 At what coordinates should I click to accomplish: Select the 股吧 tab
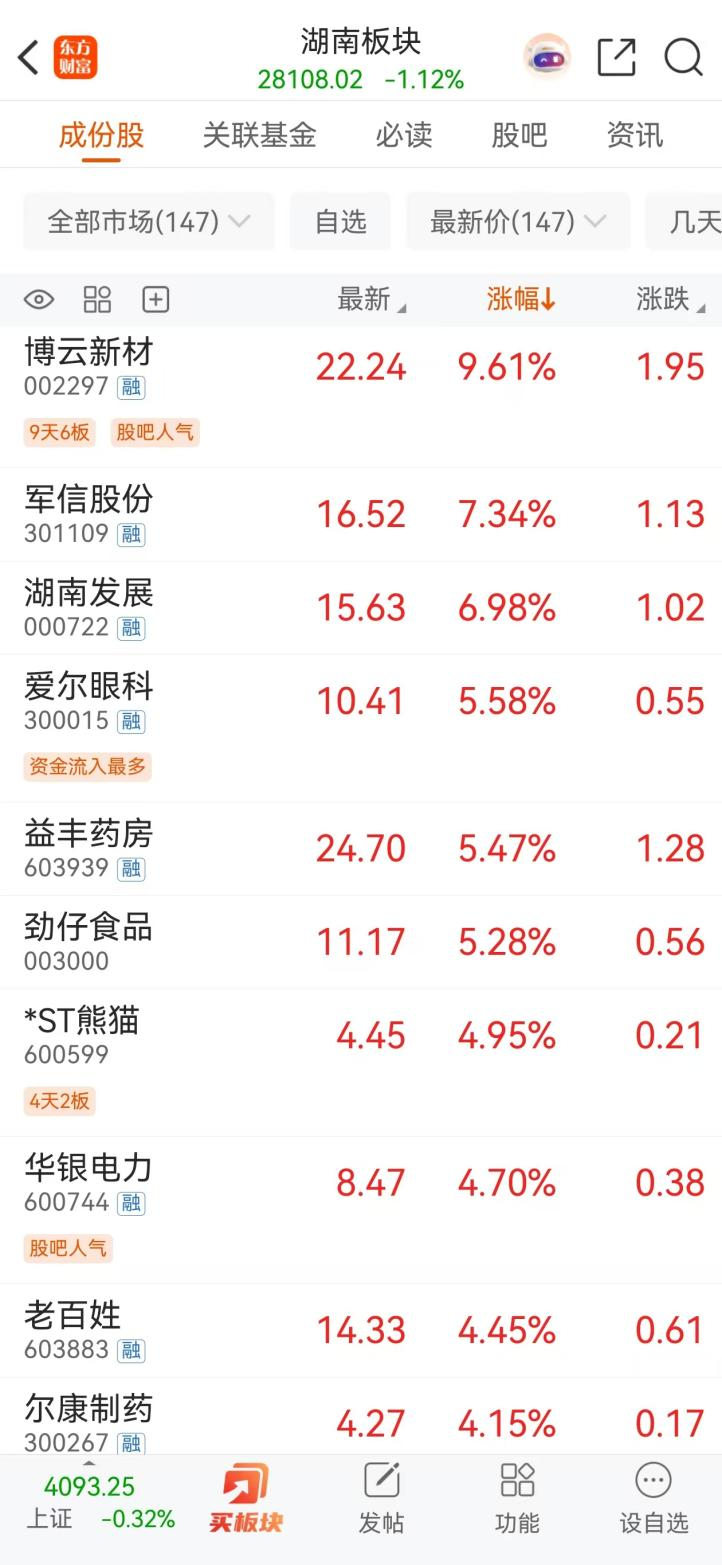coord(518,135)
